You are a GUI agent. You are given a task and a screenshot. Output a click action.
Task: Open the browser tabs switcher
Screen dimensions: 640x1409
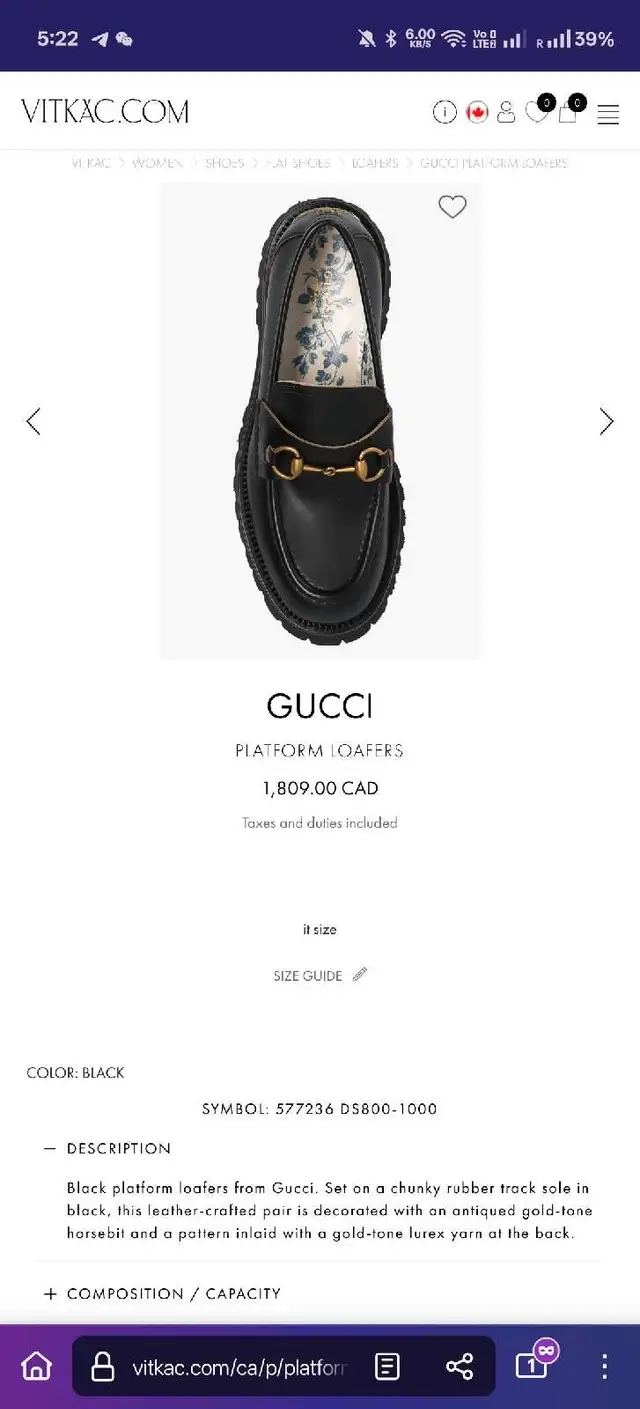(x=531, y=1366)
